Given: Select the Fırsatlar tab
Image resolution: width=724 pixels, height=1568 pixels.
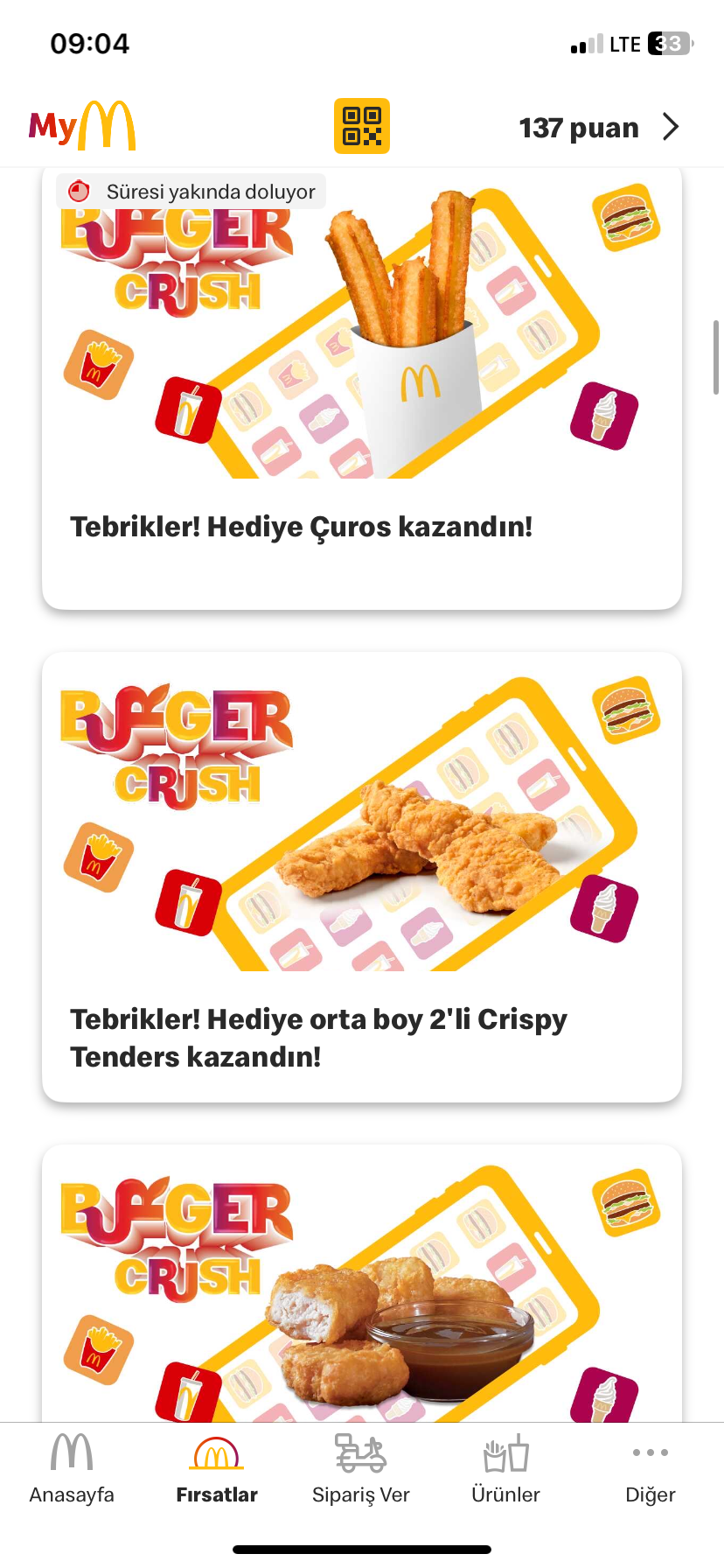Looking at the screenshot, I should click(x=217, y=1469).
